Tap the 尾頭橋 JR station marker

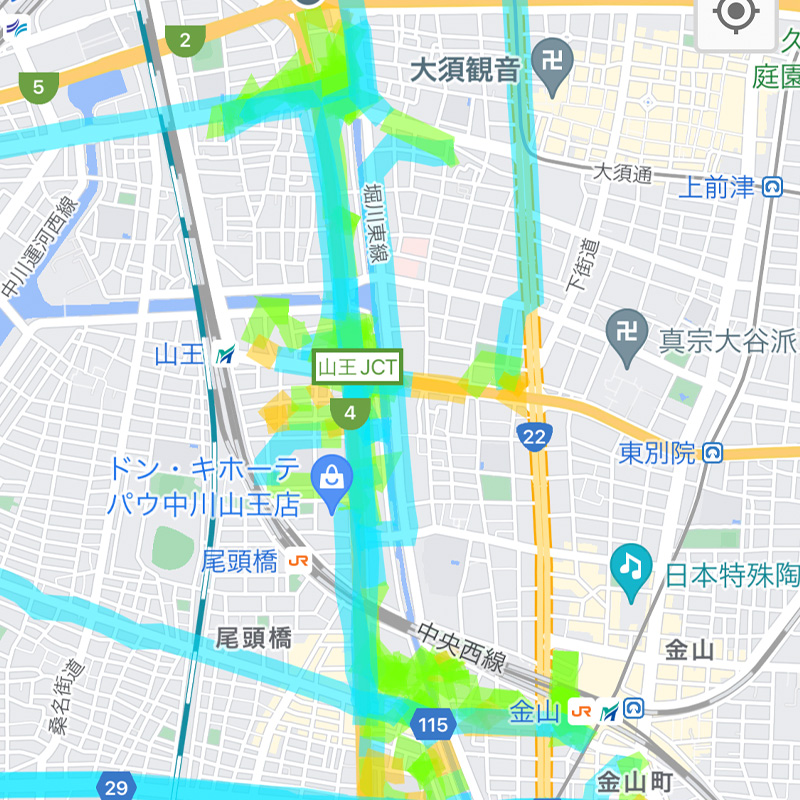tap(297, 561)
